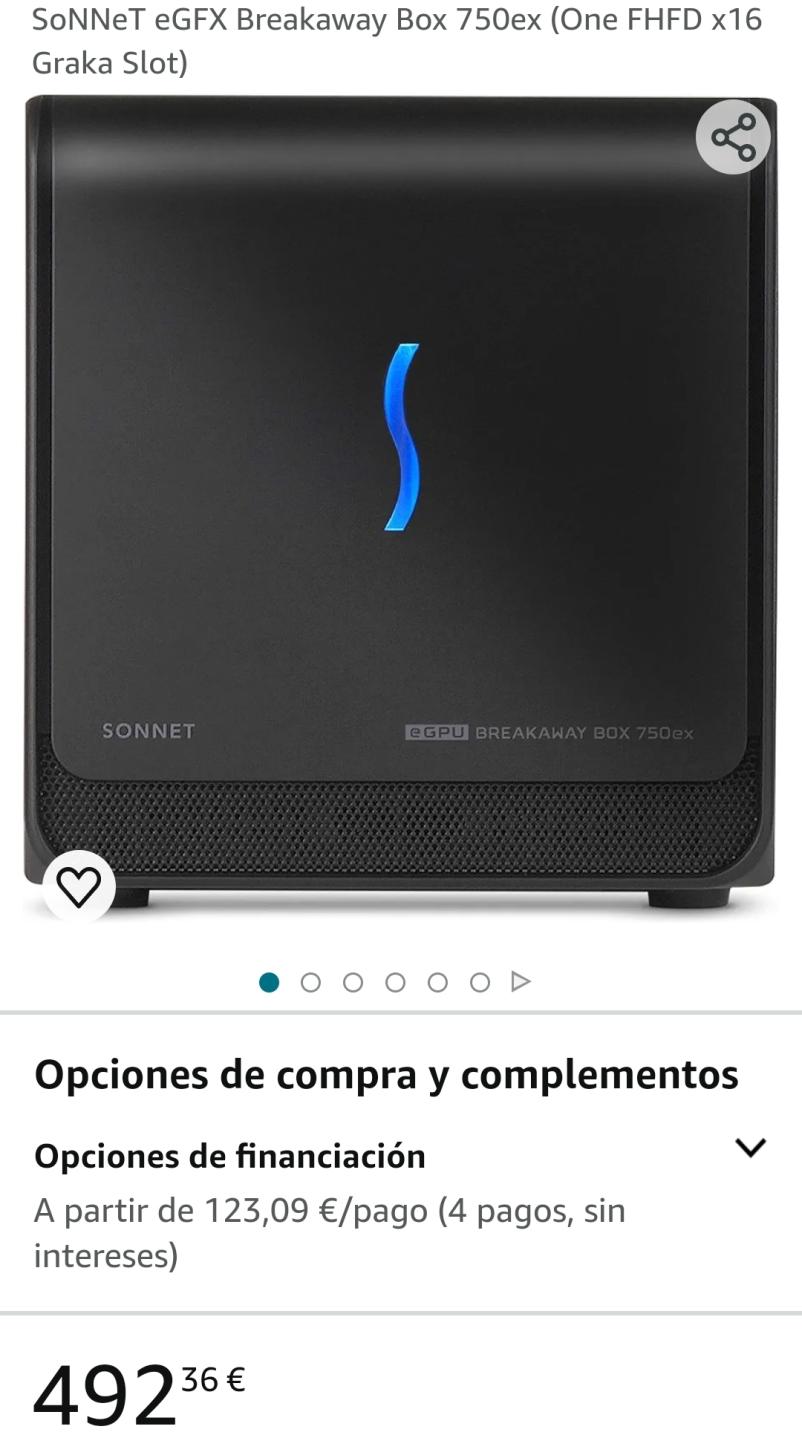Screen dimensions: 802x1455
Task: Select the third carousel dot
Action: point(353,982)
